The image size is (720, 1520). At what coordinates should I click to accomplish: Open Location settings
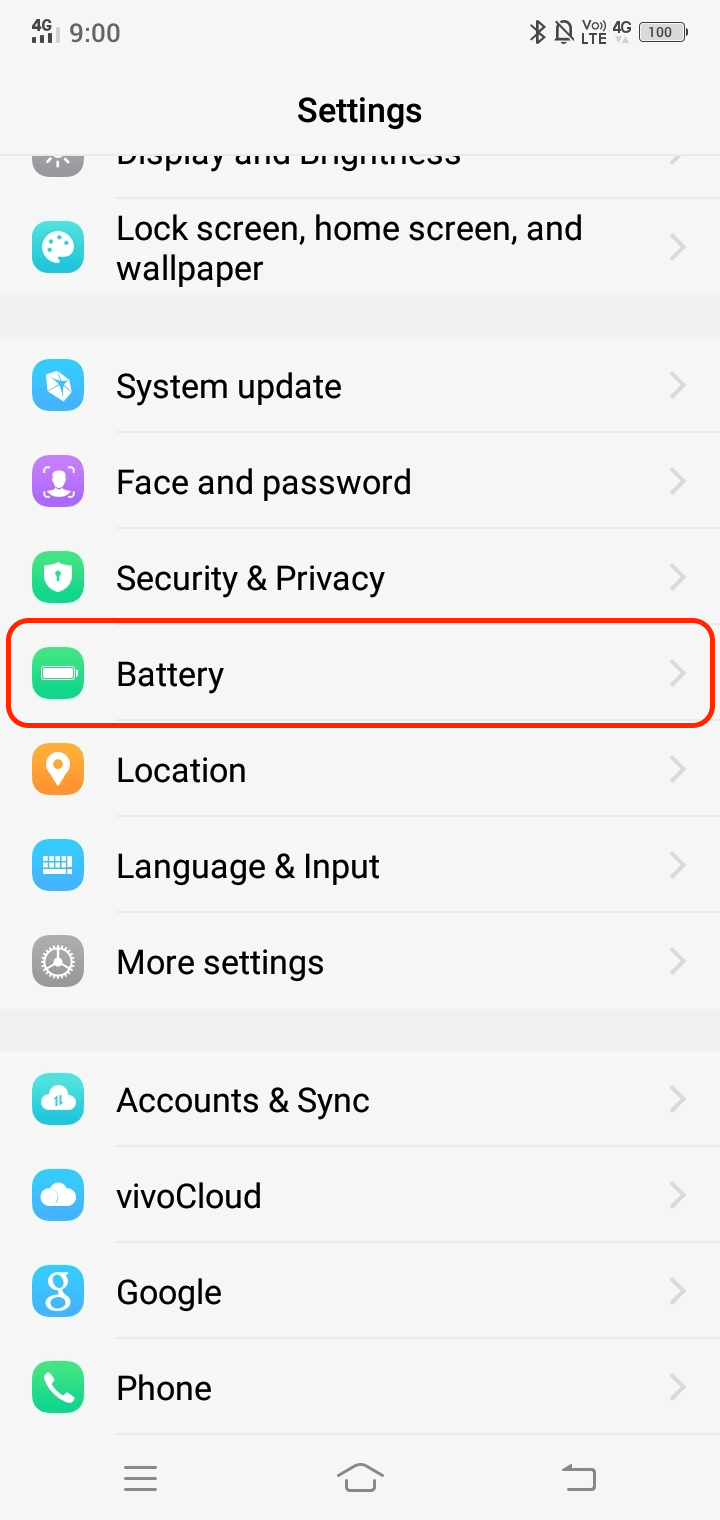click(x=360, y=770)
